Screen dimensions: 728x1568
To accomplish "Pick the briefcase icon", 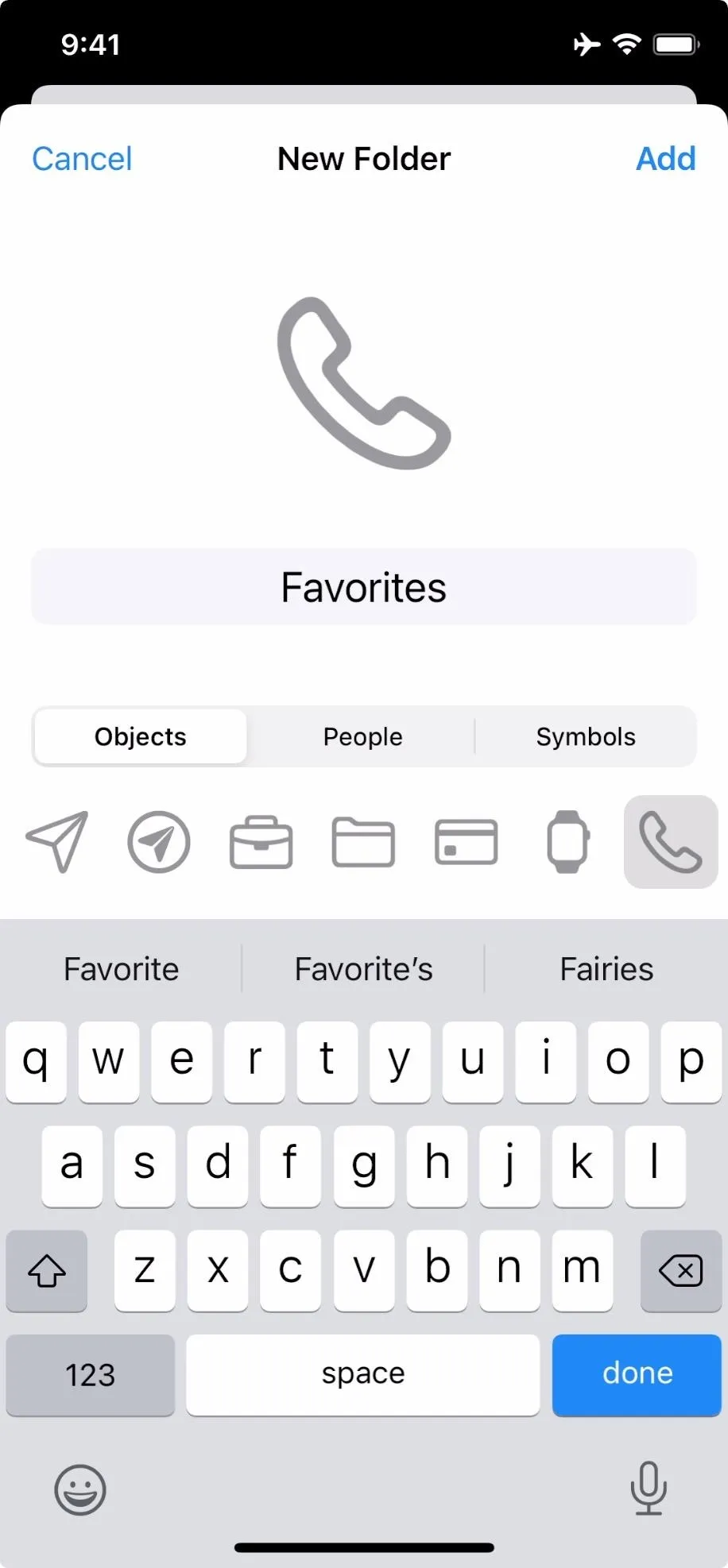I will click(261, 842).
